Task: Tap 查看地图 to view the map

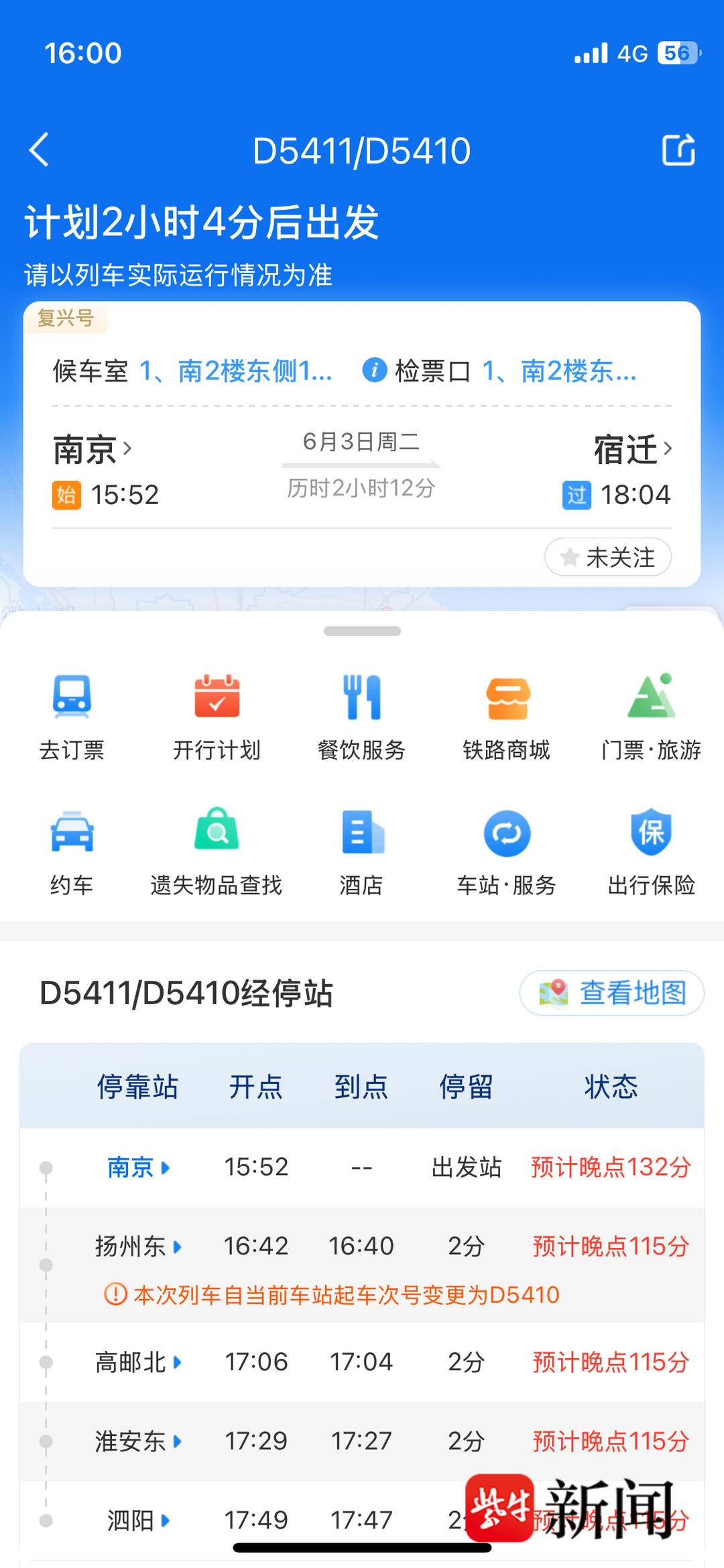Action: (x=612, y=993)
